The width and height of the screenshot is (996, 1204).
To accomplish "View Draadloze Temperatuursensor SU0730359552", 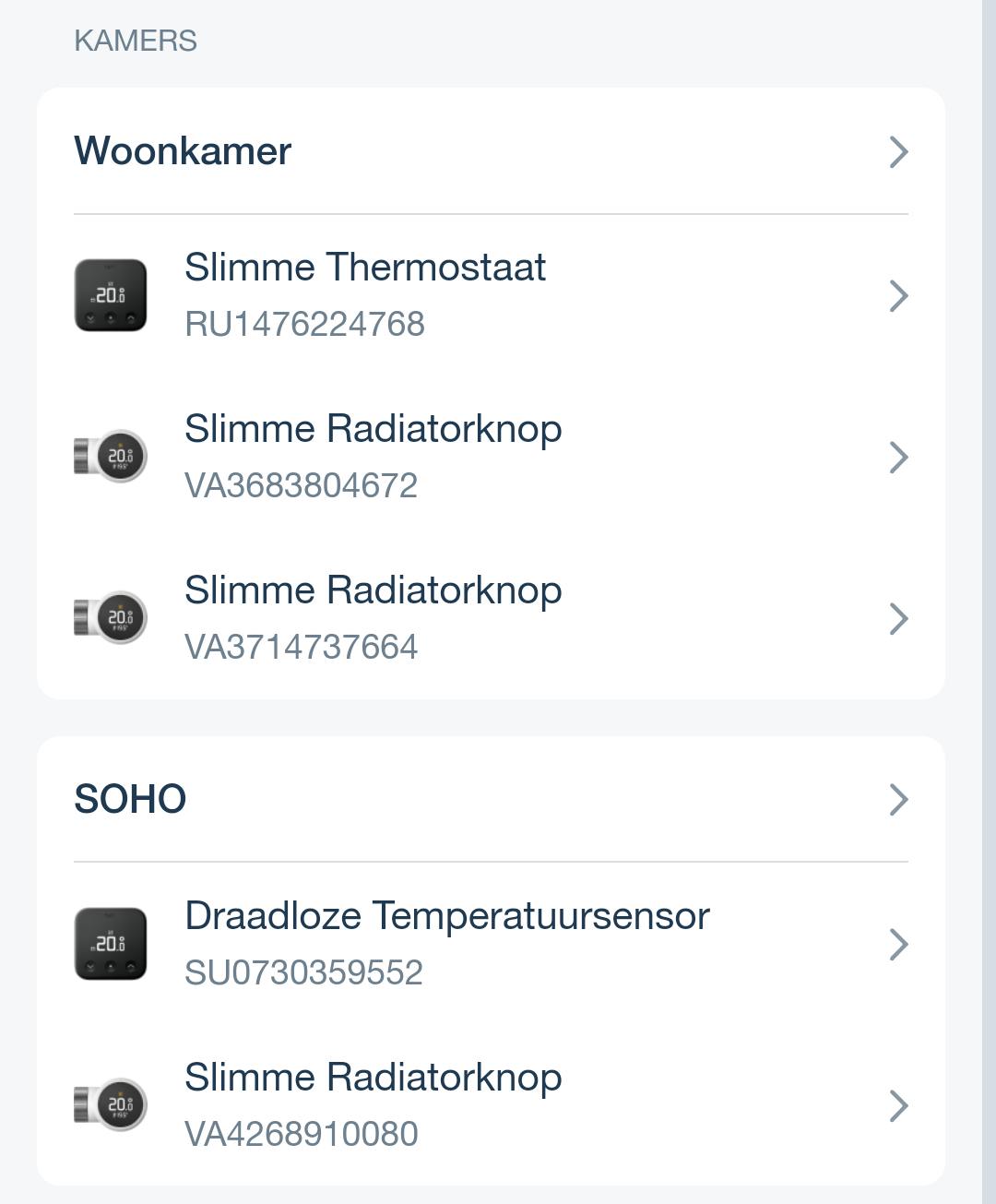I will [491, 944].
